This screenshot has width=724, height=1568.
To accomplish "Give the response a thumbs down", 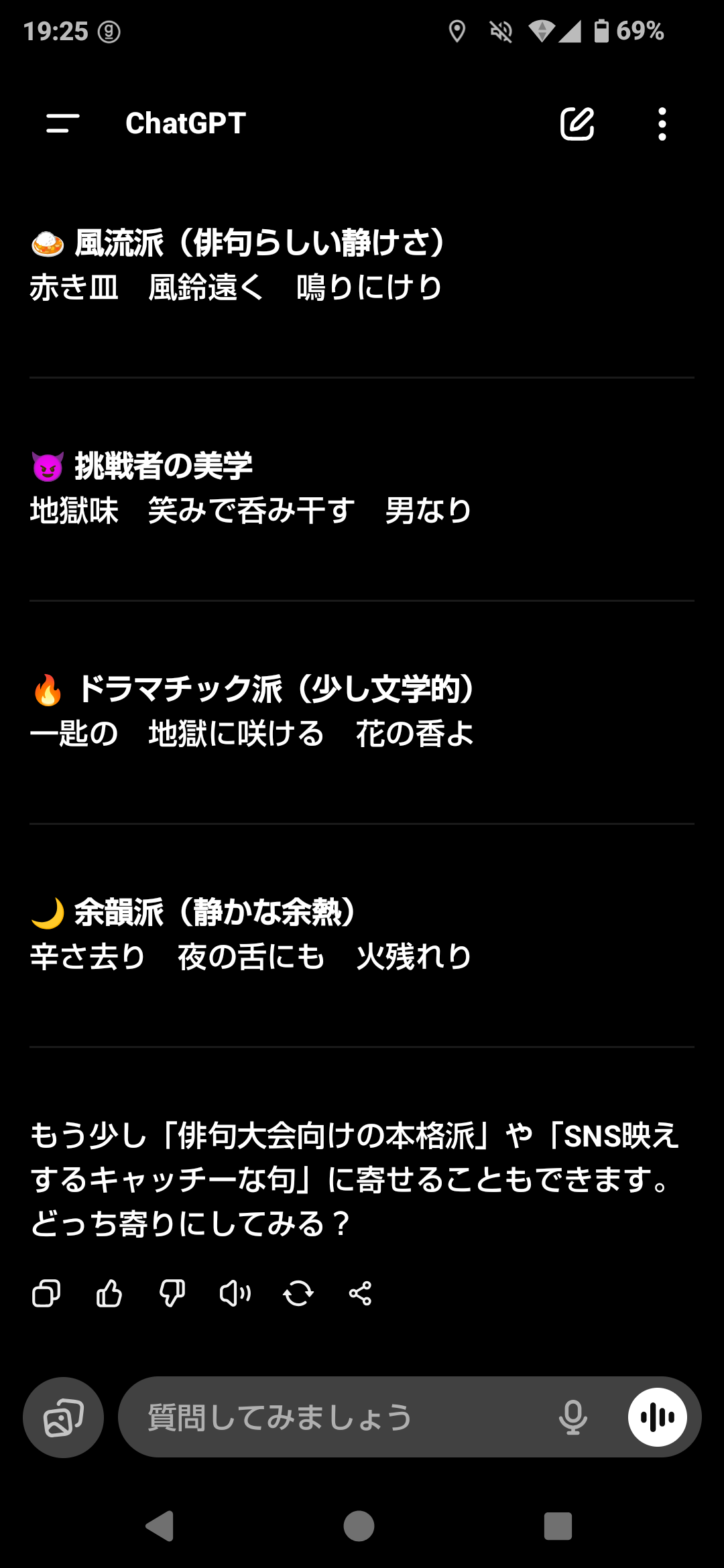I will tap(172, 1293).
